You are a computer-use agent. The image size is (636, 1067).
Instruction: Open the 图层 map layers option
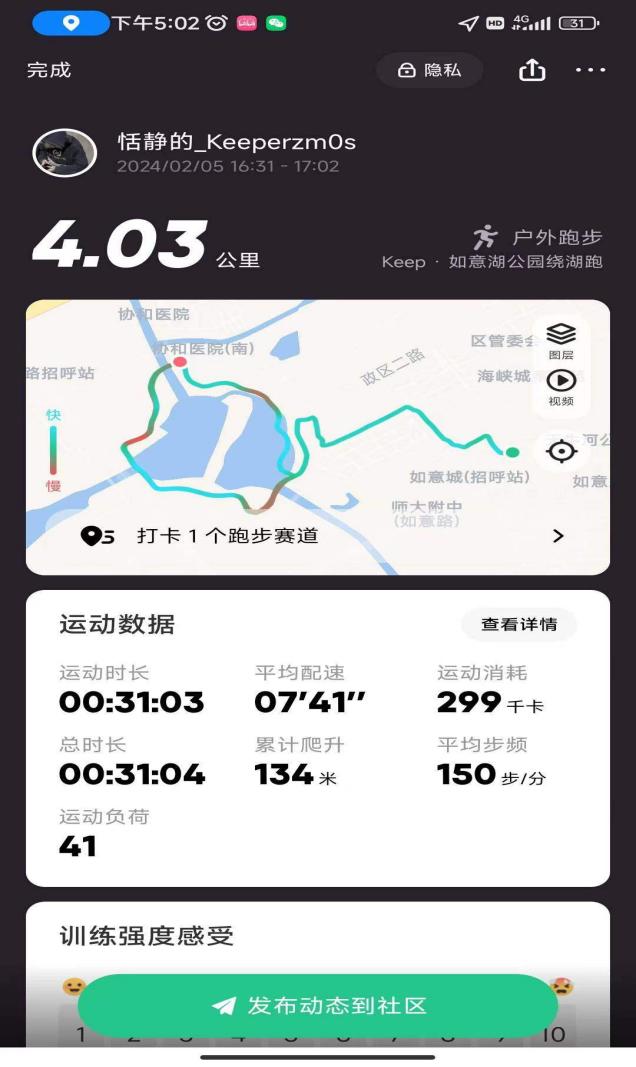click(561, 341)
